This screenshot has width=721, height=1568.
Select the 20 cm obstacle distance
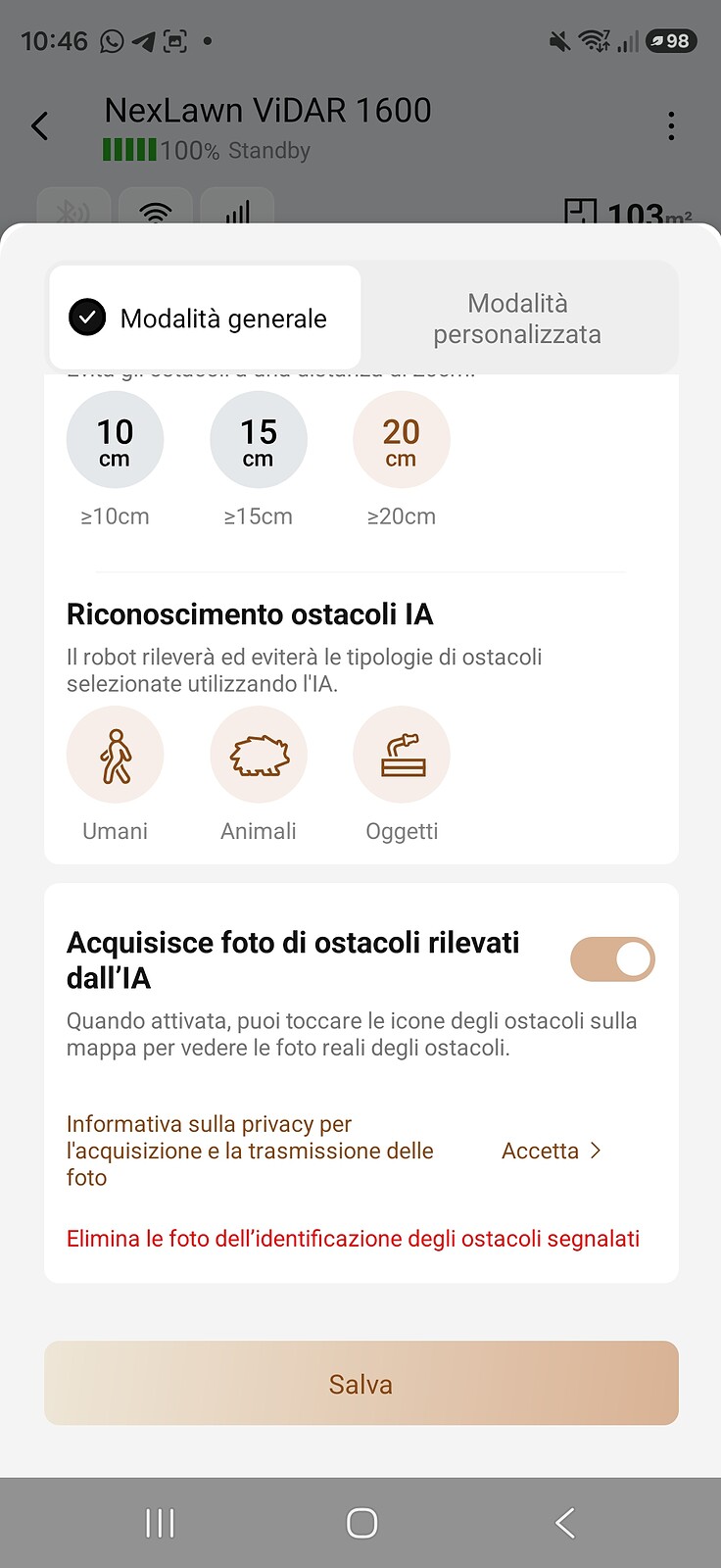pyautogui.click(x=402, y=440)
